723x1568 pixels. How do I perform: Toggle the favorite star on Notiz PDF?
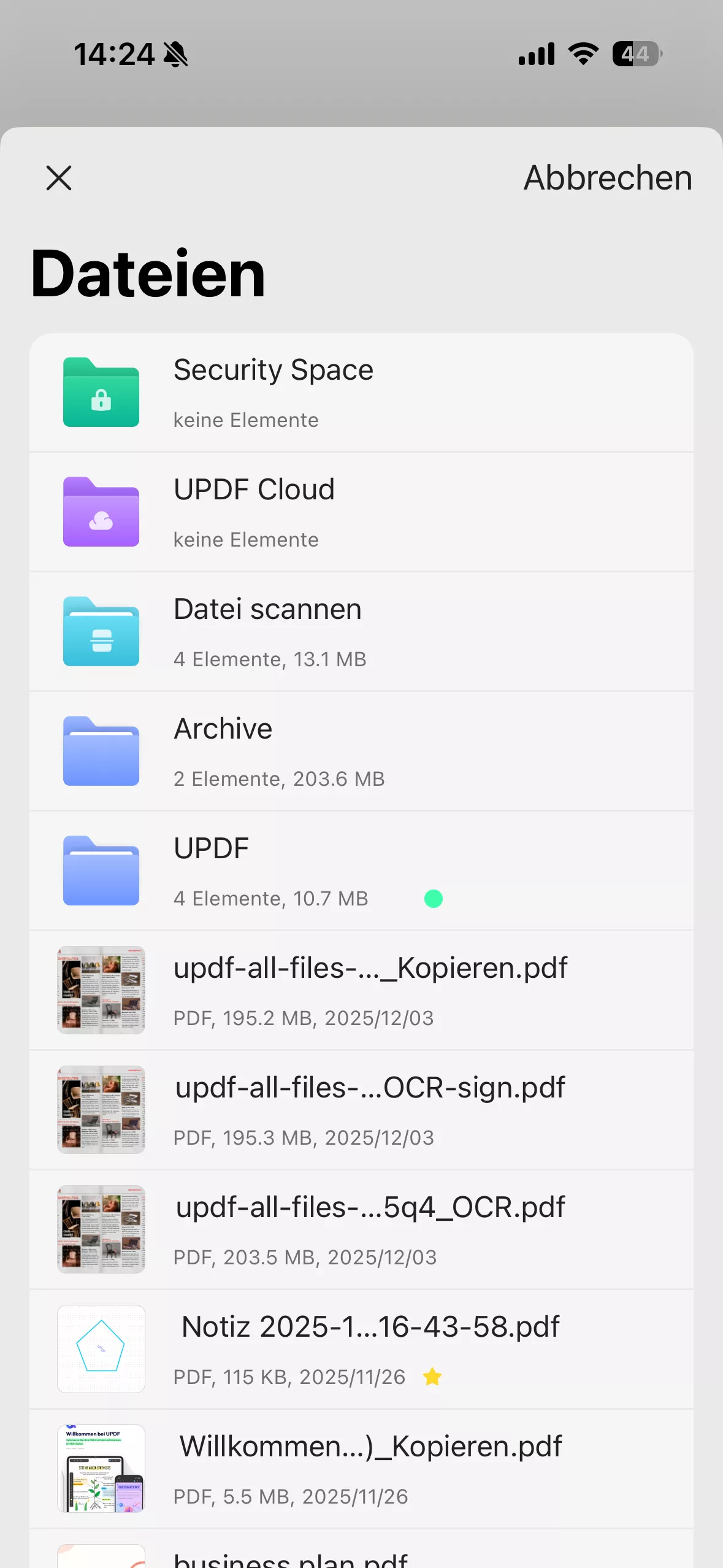[x=433, y=1377]
